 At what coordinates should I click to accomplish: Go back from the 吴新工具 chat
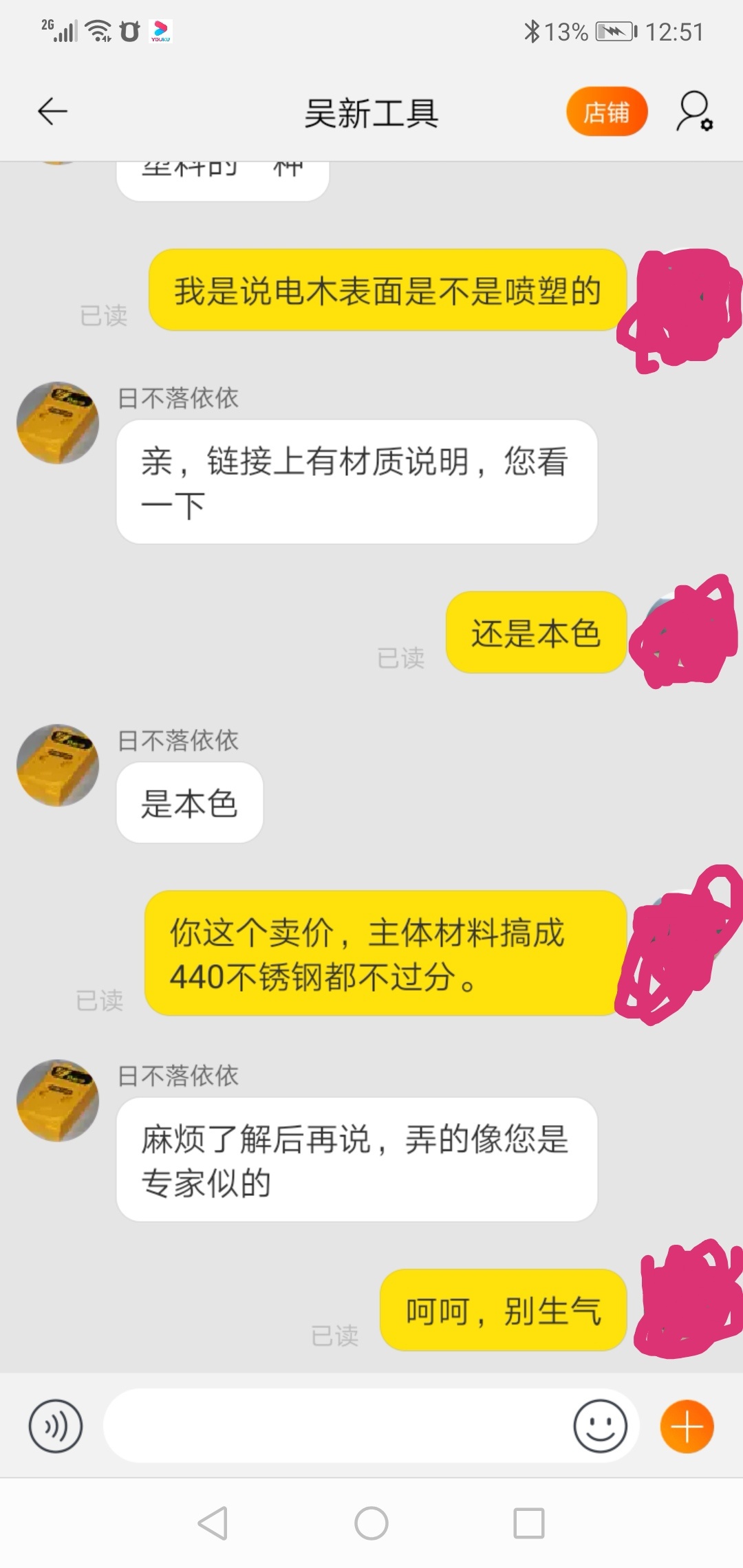point(52,111)
